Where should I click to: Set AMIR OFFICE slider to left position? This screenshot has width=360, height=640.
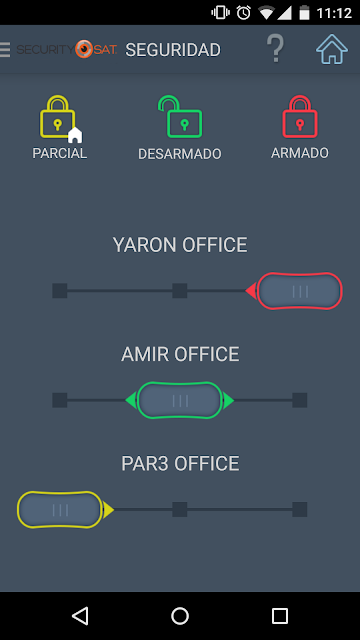click(x=60, y=400)
